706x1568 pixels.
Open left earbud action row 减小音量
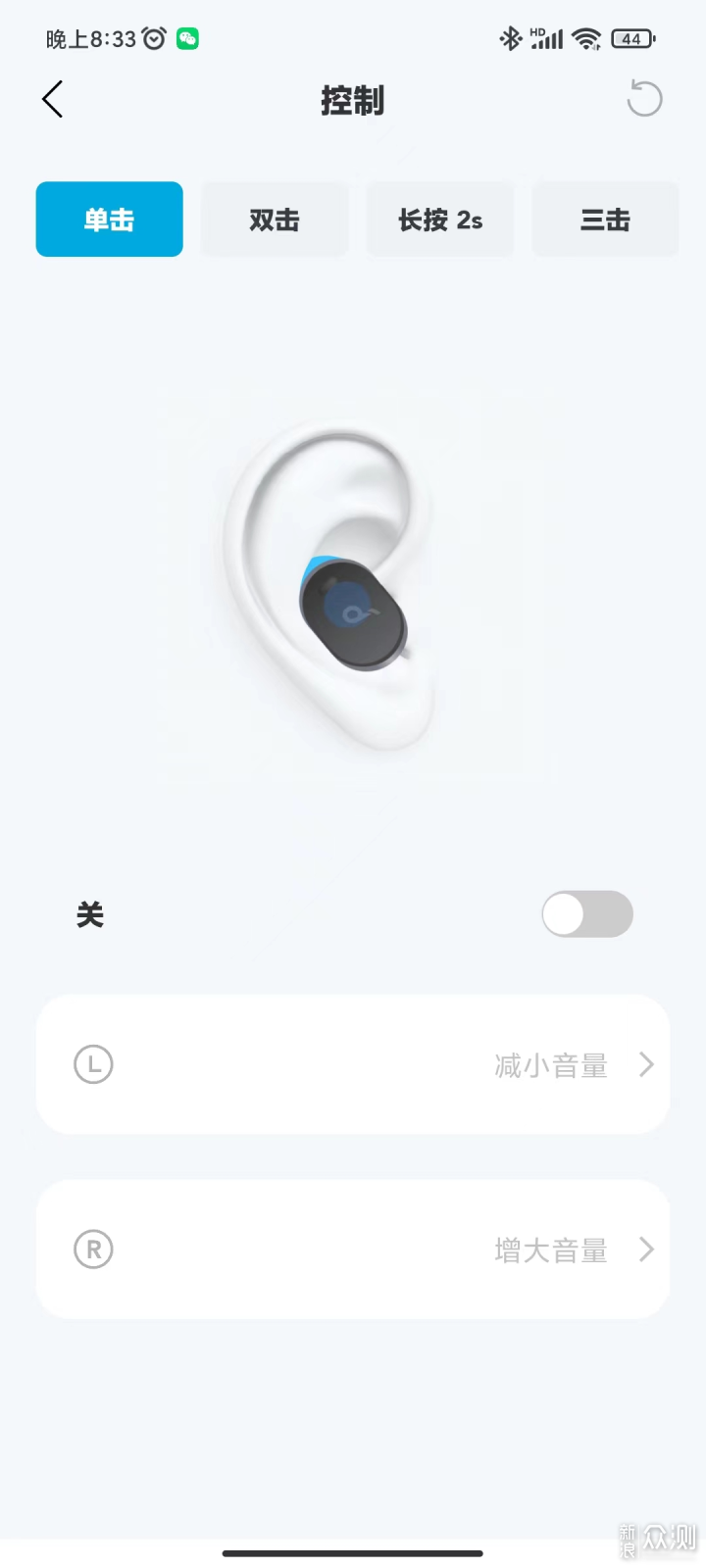click(353, 1064)
